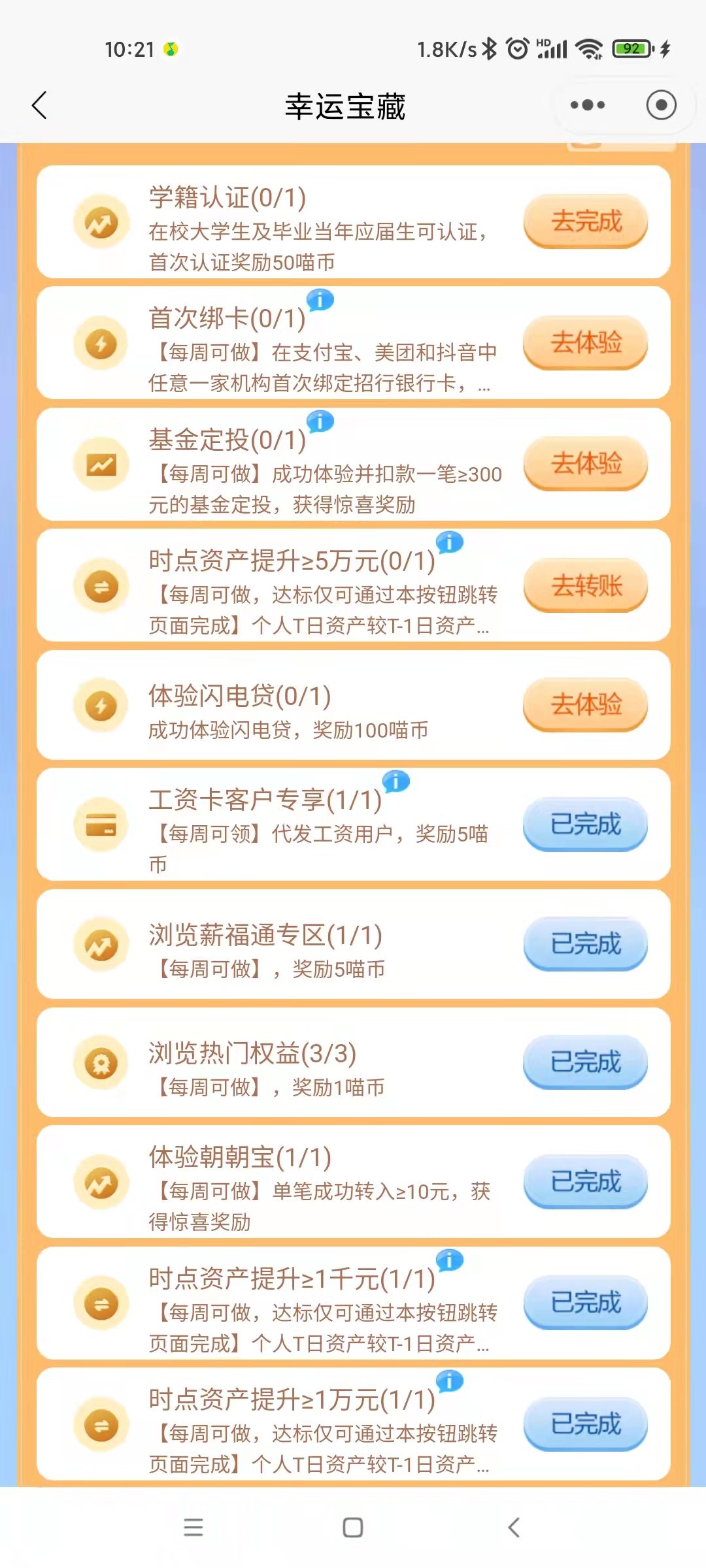This screenshot has width=706, height=1568.
Task: Tap 去体验 for 基金定投
Action: tap(586, 463)
